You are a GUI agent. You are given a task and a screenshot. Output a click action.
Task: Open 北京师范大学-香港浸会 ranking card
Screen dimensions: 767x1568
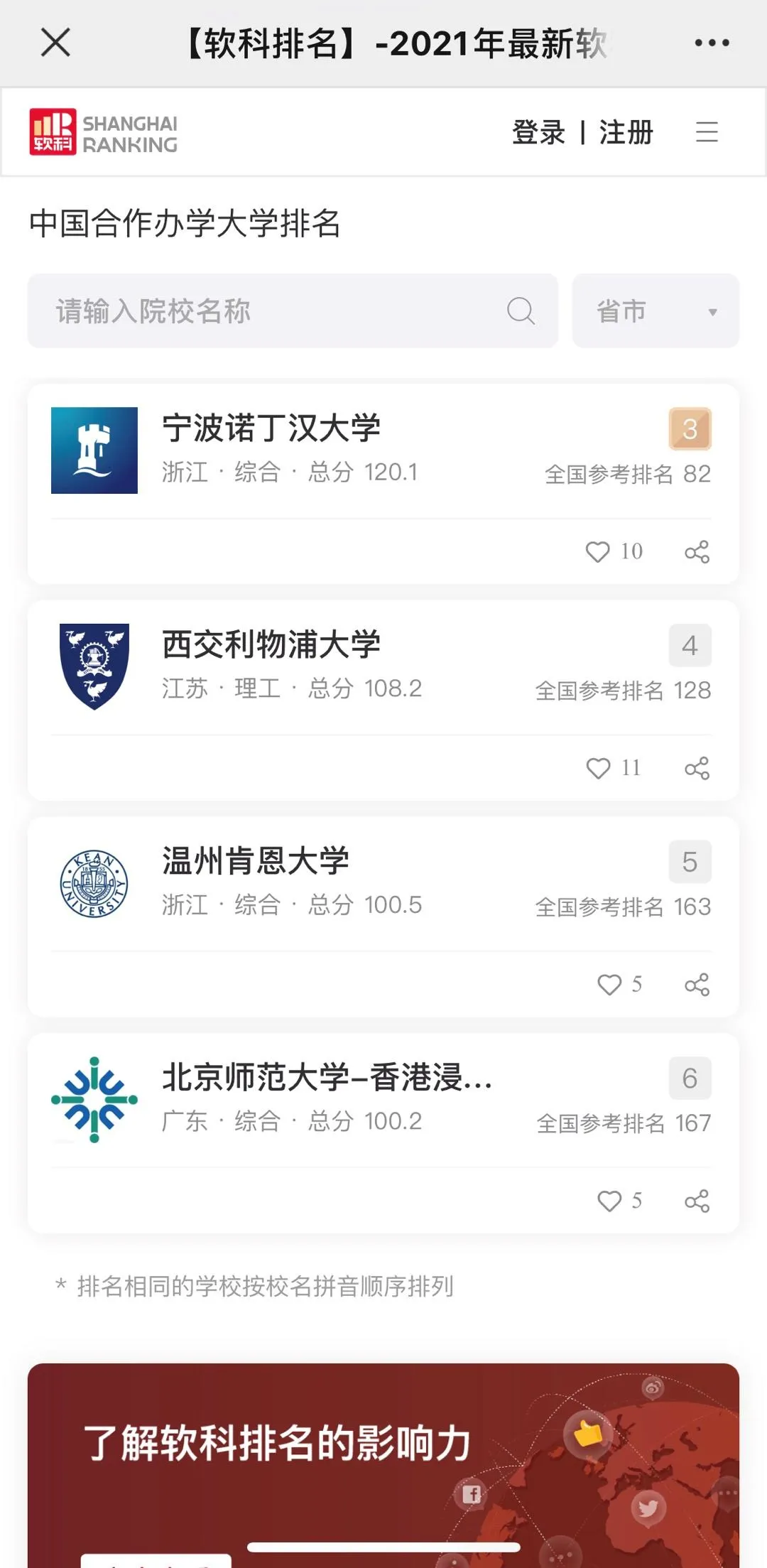coord(327,1078)
